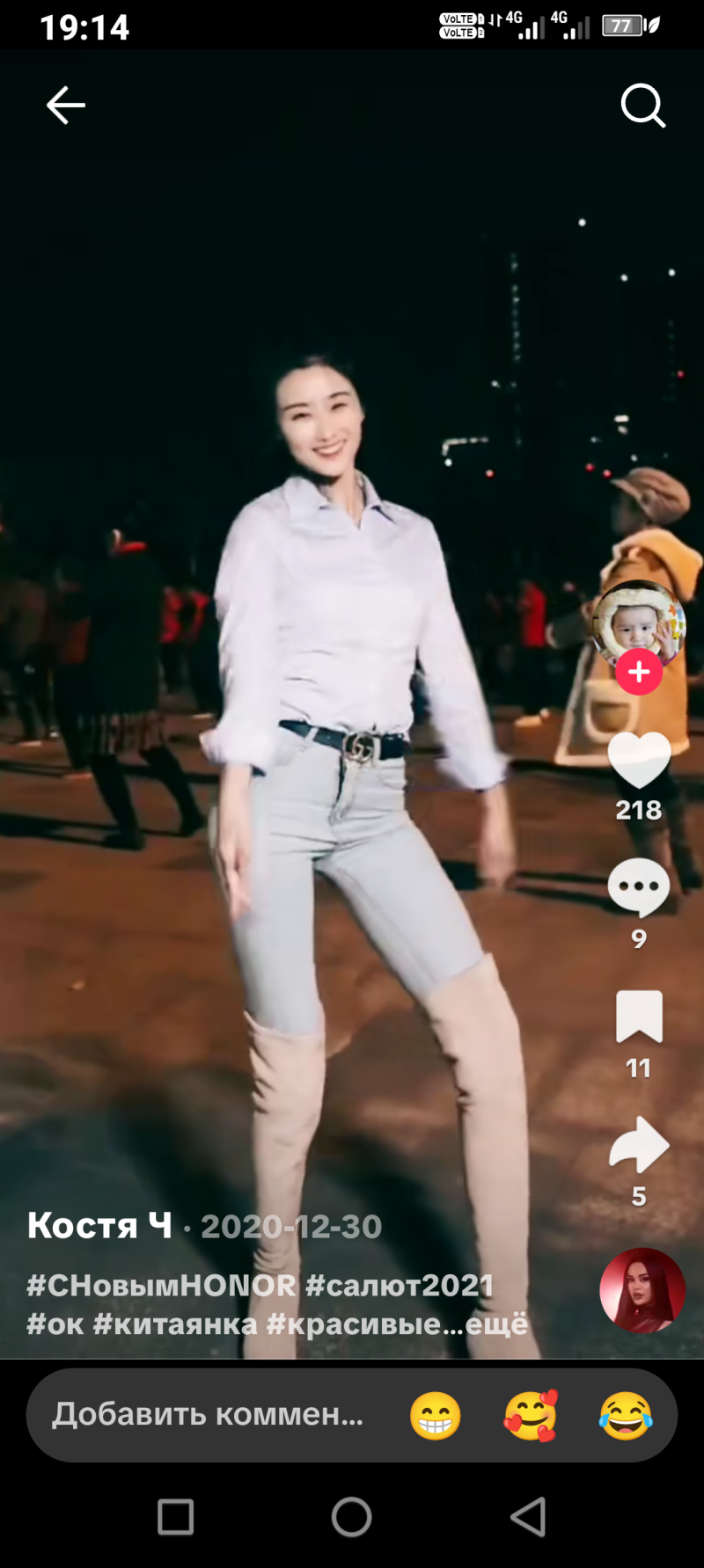This screenshot has width=704, height=1568.
Task: Open hashtag #китаянка
Action: (174, 1324)
